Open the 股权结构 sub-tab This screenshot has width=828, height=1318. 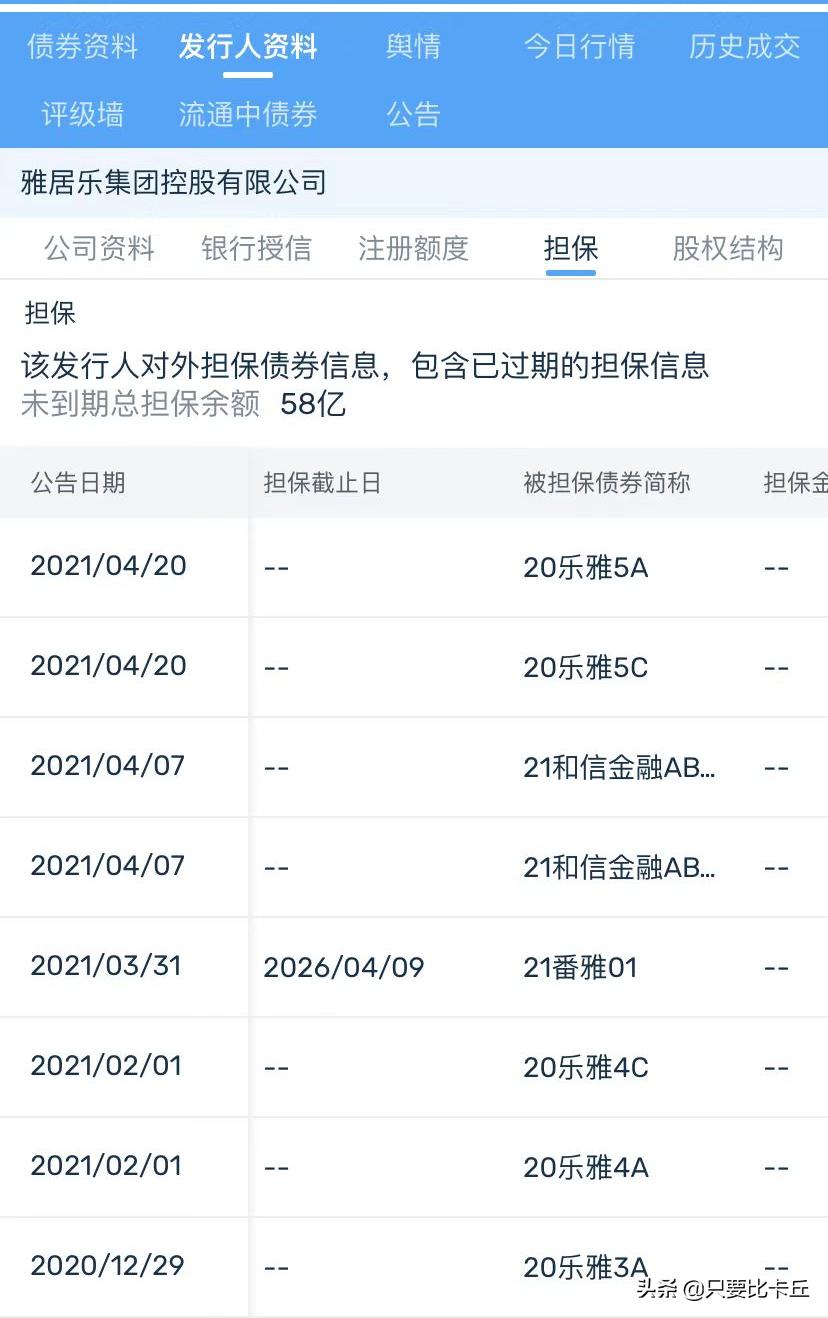point(729,249)
